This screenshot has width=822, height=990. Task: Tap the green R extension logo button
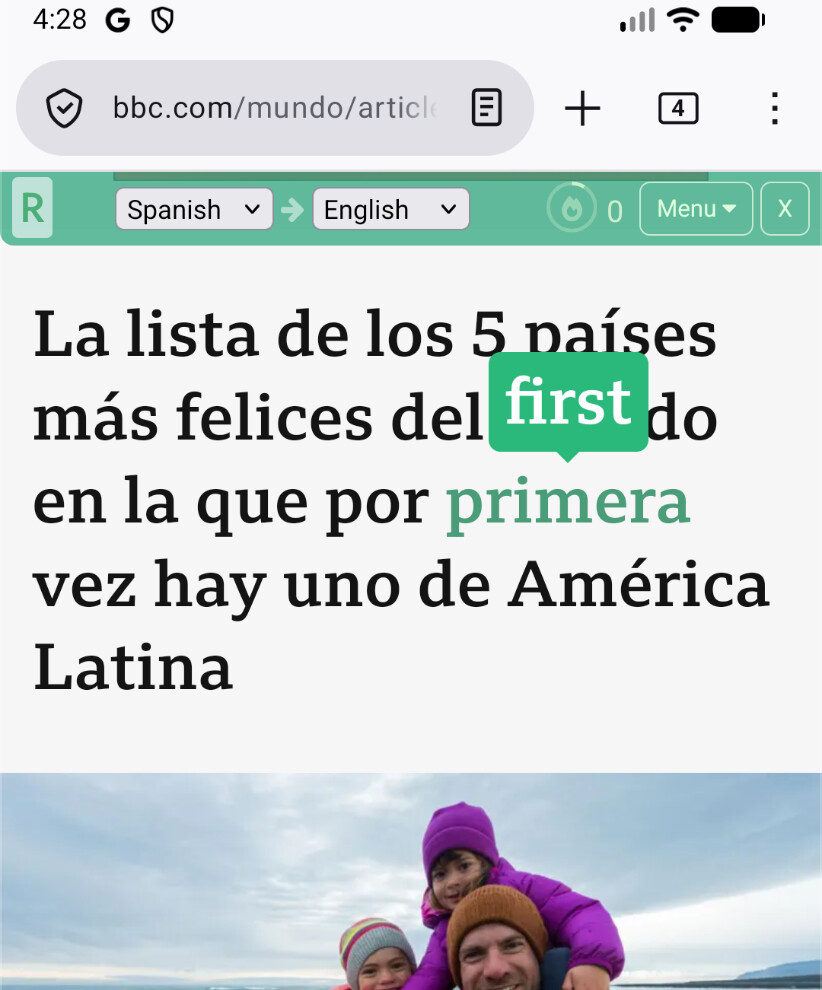pyautogui.click(x=32, y=209)
